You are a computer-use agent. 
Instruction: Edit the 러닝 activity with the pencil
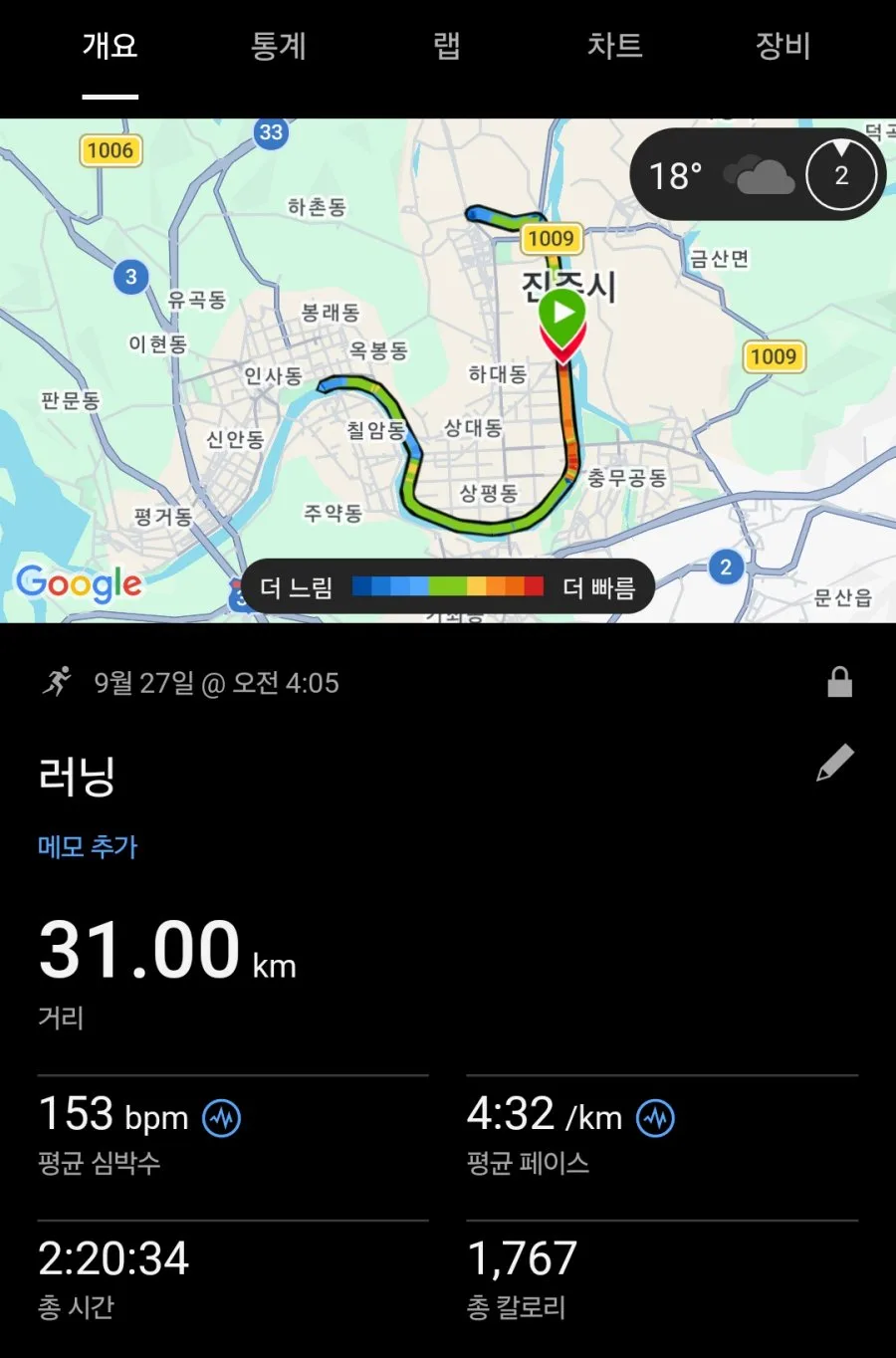click(835, 763)
